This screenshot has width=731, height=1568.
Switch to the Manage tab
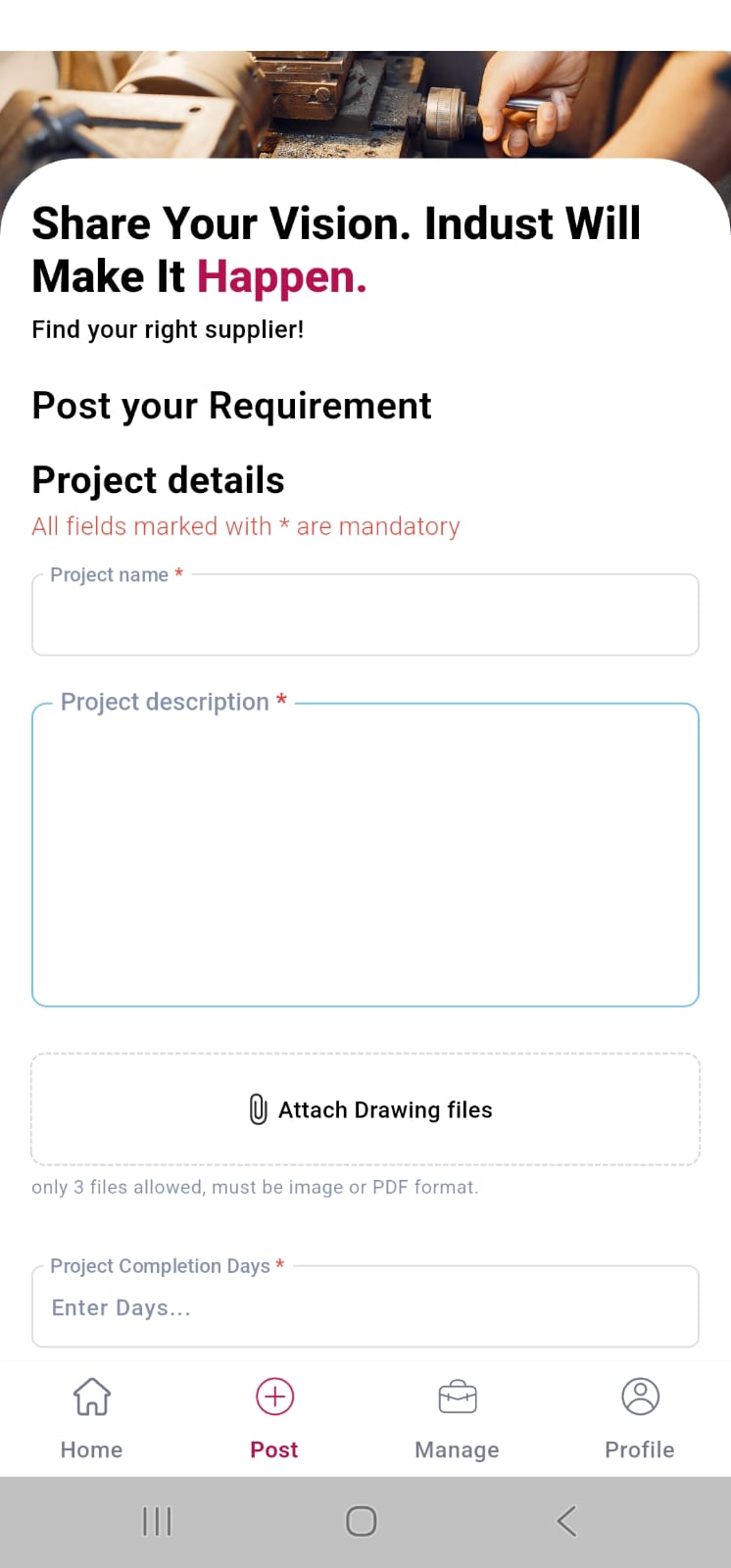[x=457, y=1417]
